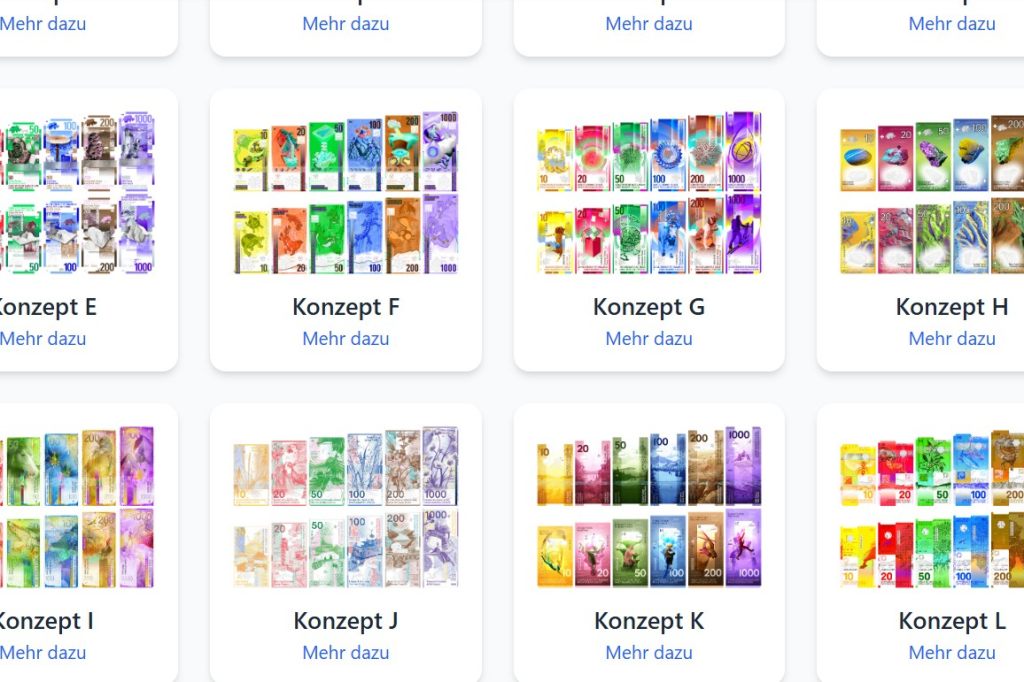Viewport: 1024px width, 682px height.
Task: Open Mehr dazu link under Konzept E
Action: (43, 338)
